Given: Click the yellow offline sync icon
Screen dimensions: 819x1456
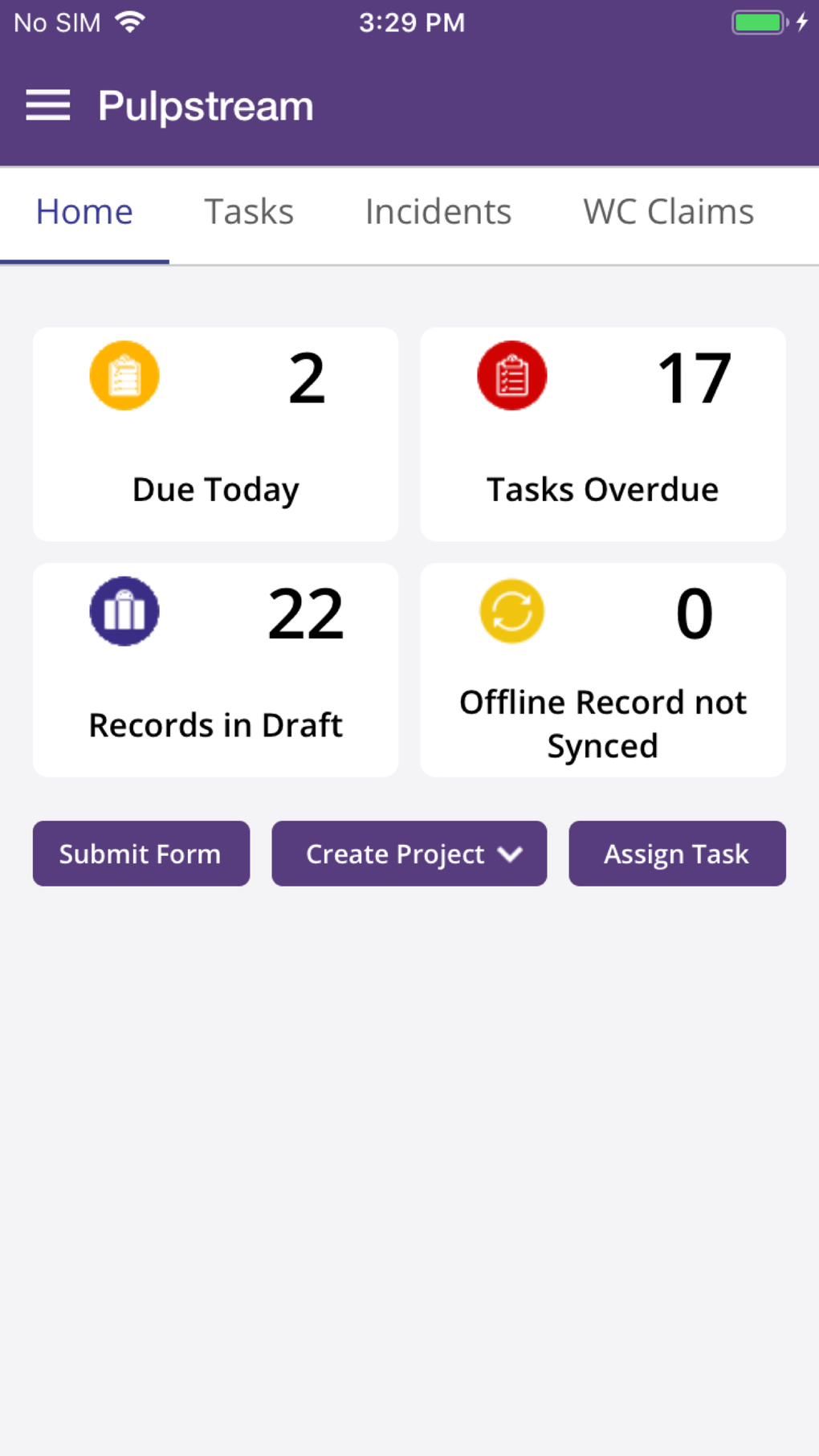Looking at the screenshot, I should pyautogui.click(x=512, y=610).
